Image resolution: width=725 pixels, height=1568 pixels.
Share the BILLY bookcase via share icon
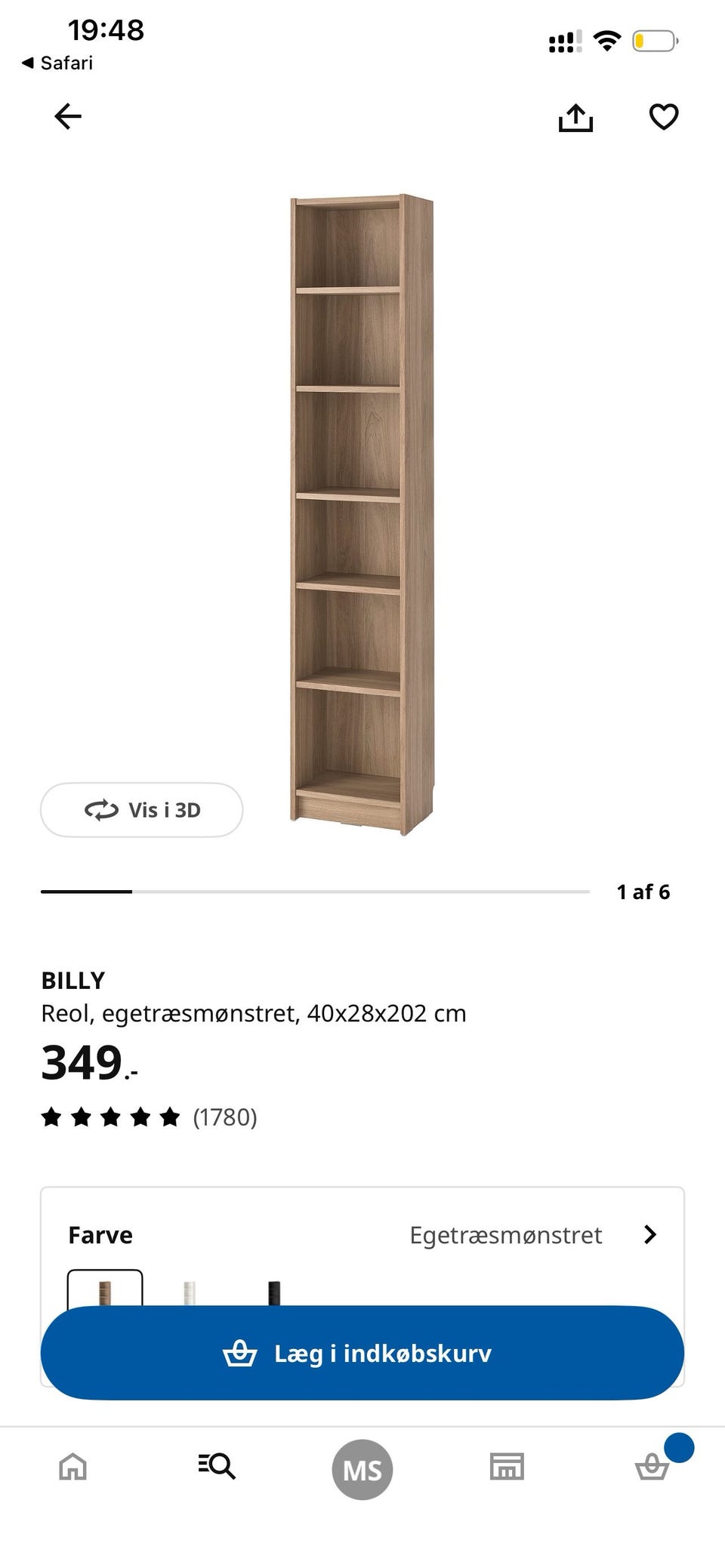click(577, 116)
